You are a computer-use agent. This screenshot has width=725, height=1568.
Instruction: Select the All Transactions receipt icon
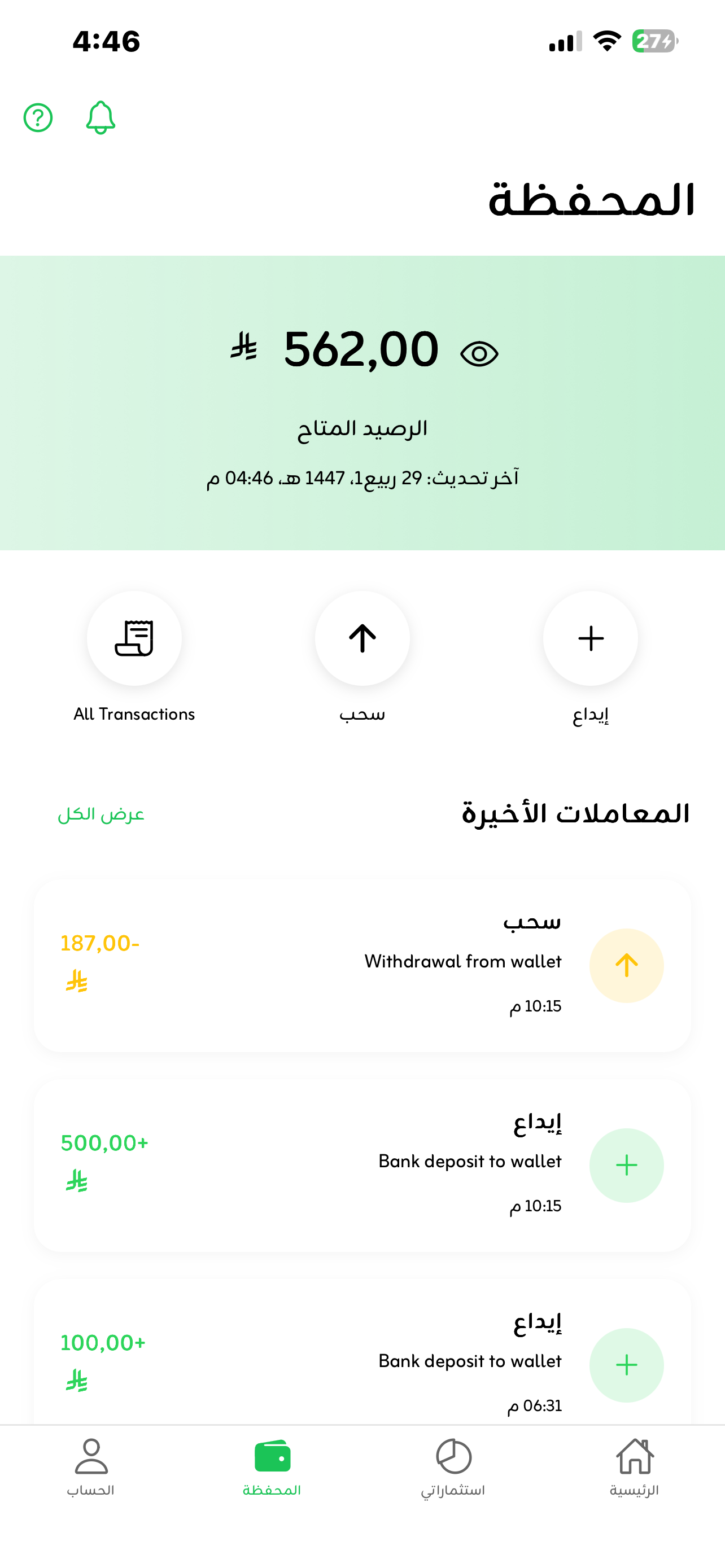tap(134, 637)
